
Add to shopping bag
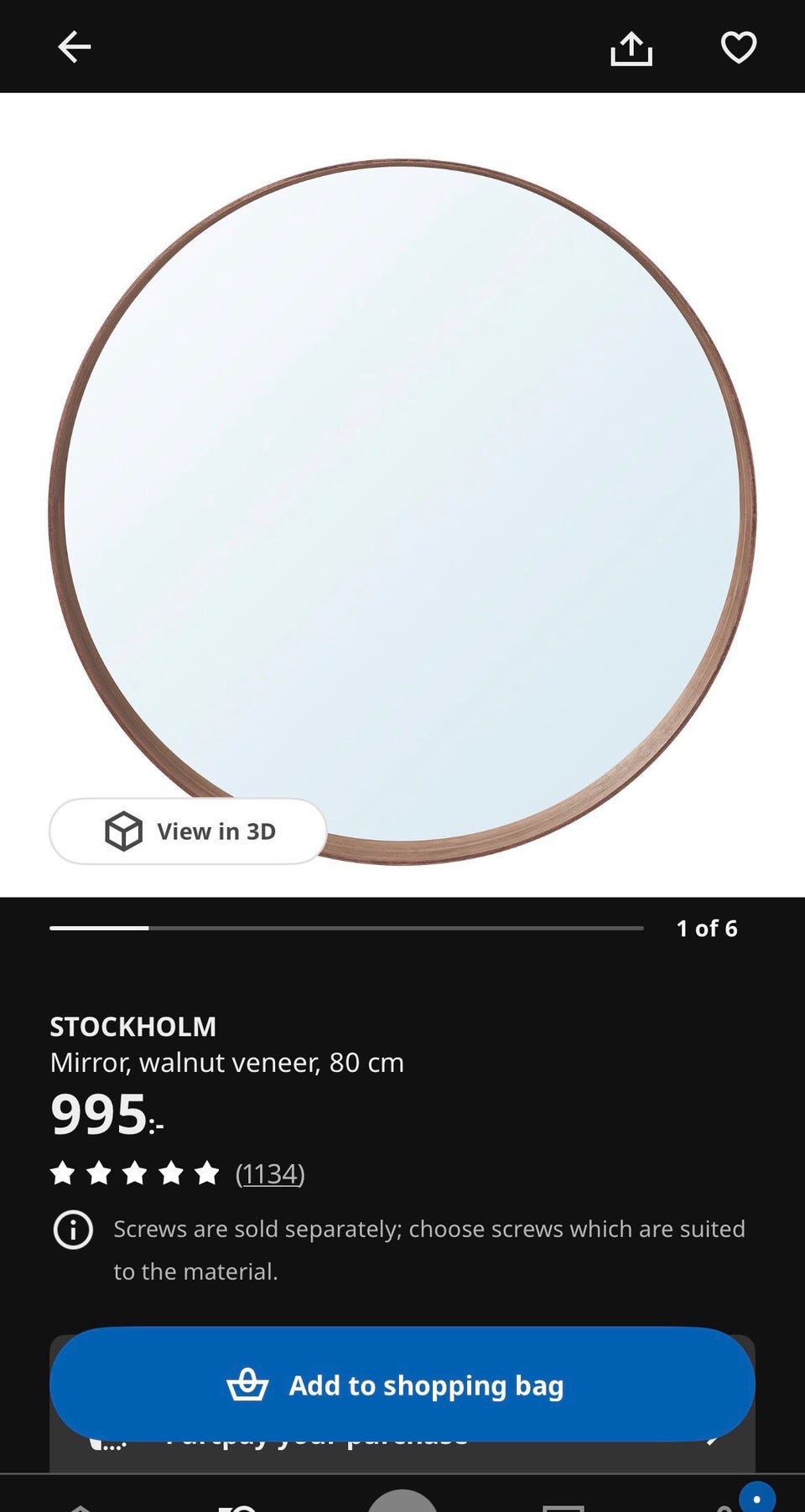click(x=402, y=1385)
